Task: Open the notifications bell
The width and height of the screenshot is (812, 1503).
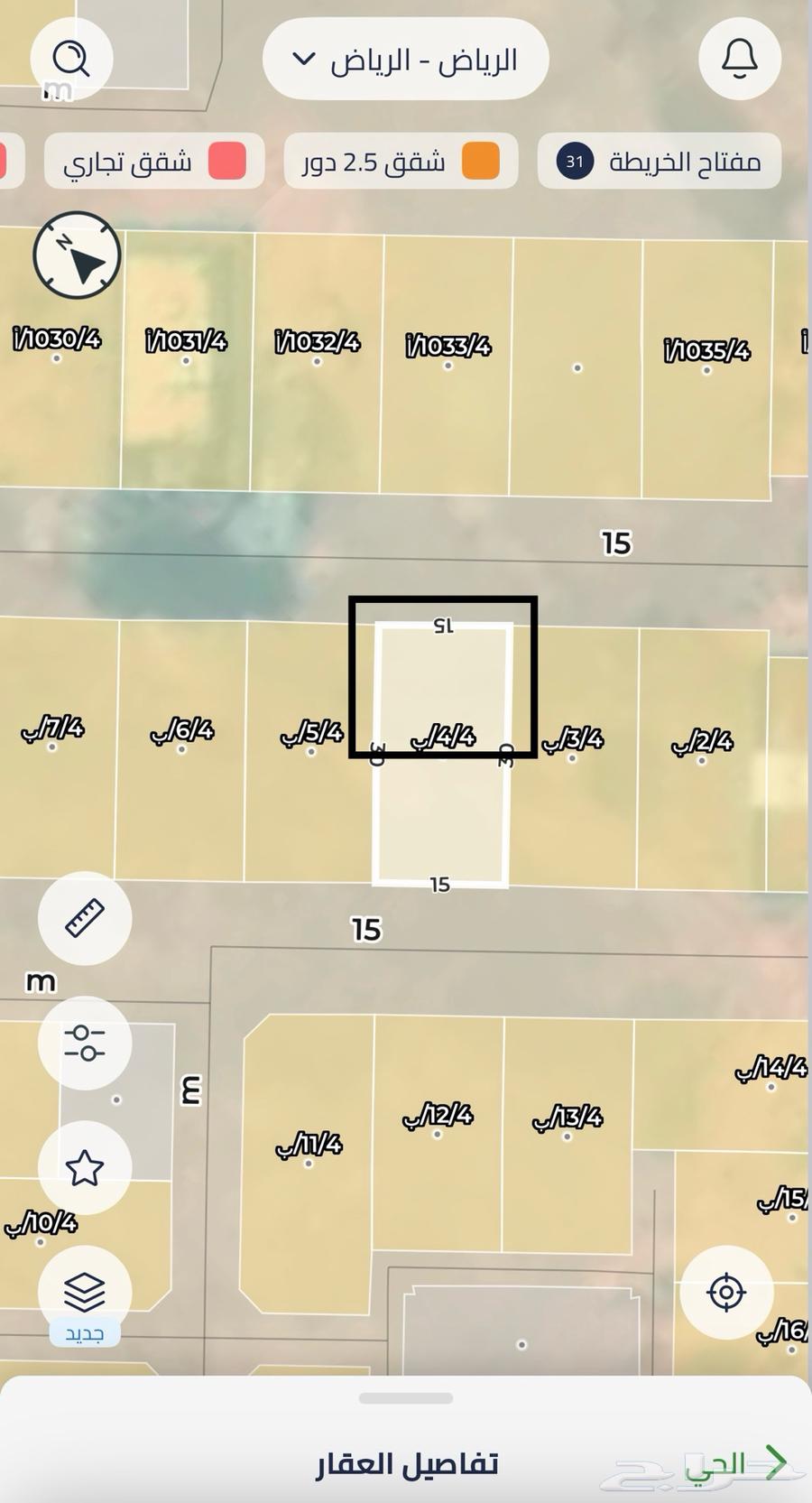Action: click(x=739, y=59)
